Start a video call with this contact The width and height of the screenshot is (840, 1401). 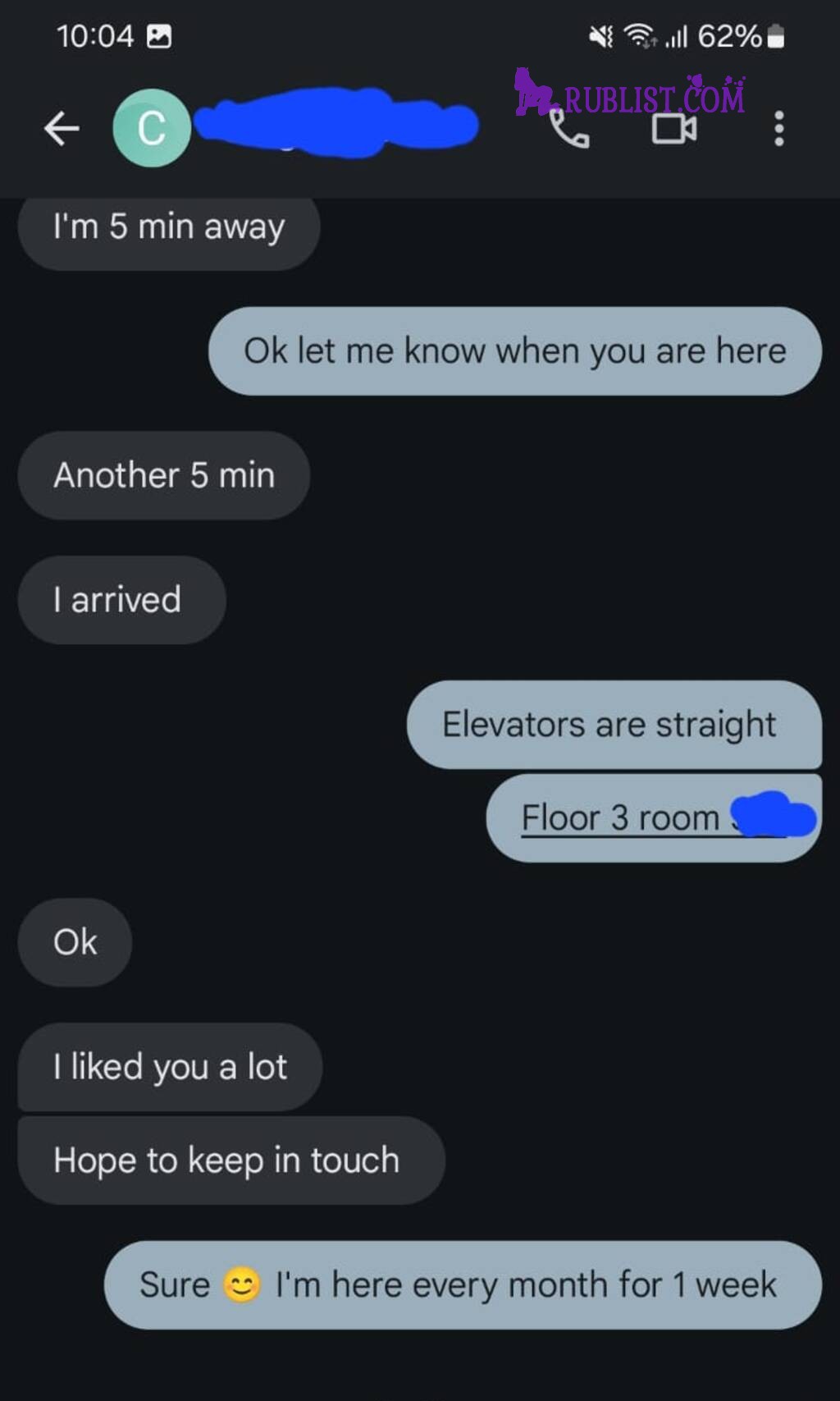tap(674, 129)
